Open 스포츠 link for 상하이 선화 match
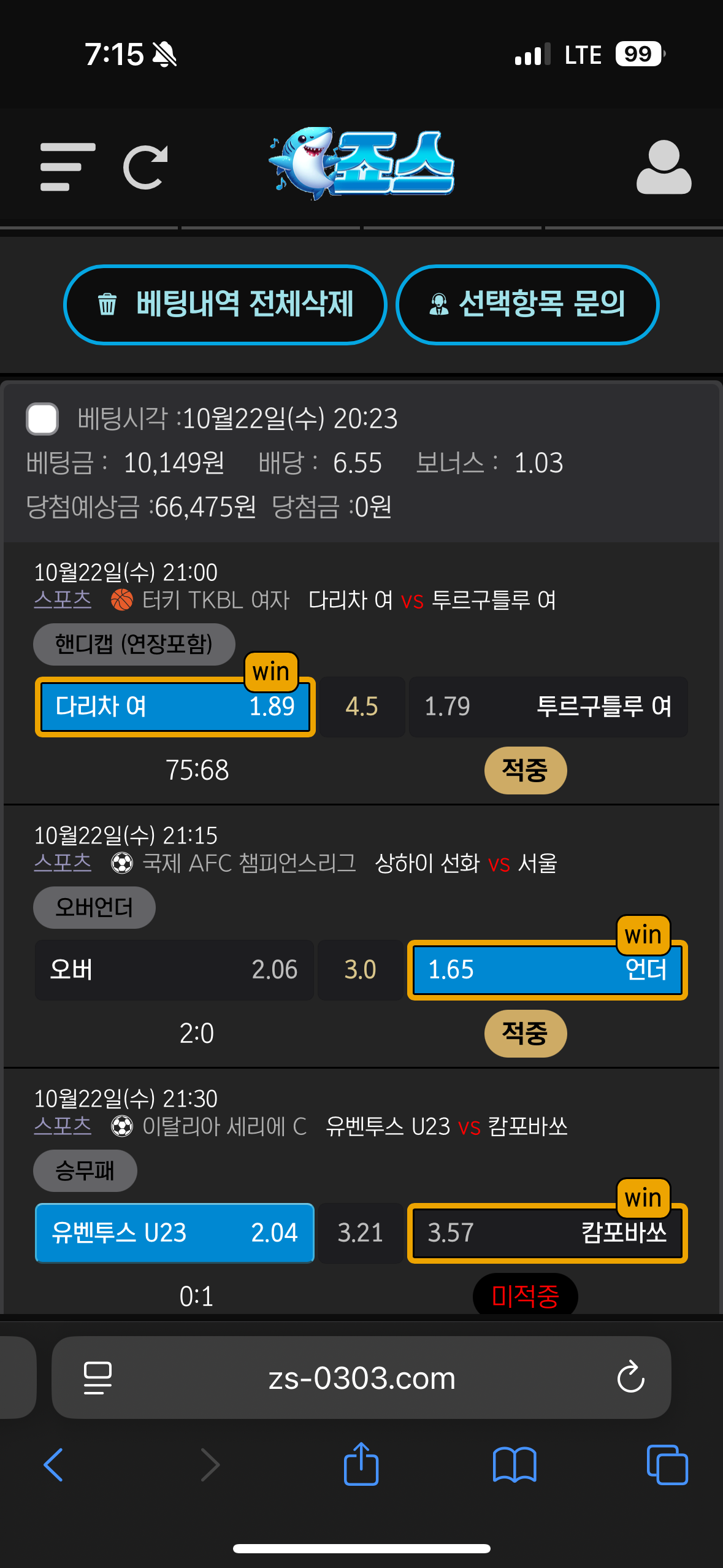This screenshot has width=723, height=1568. pyautogui.click(x=63, y=863)
